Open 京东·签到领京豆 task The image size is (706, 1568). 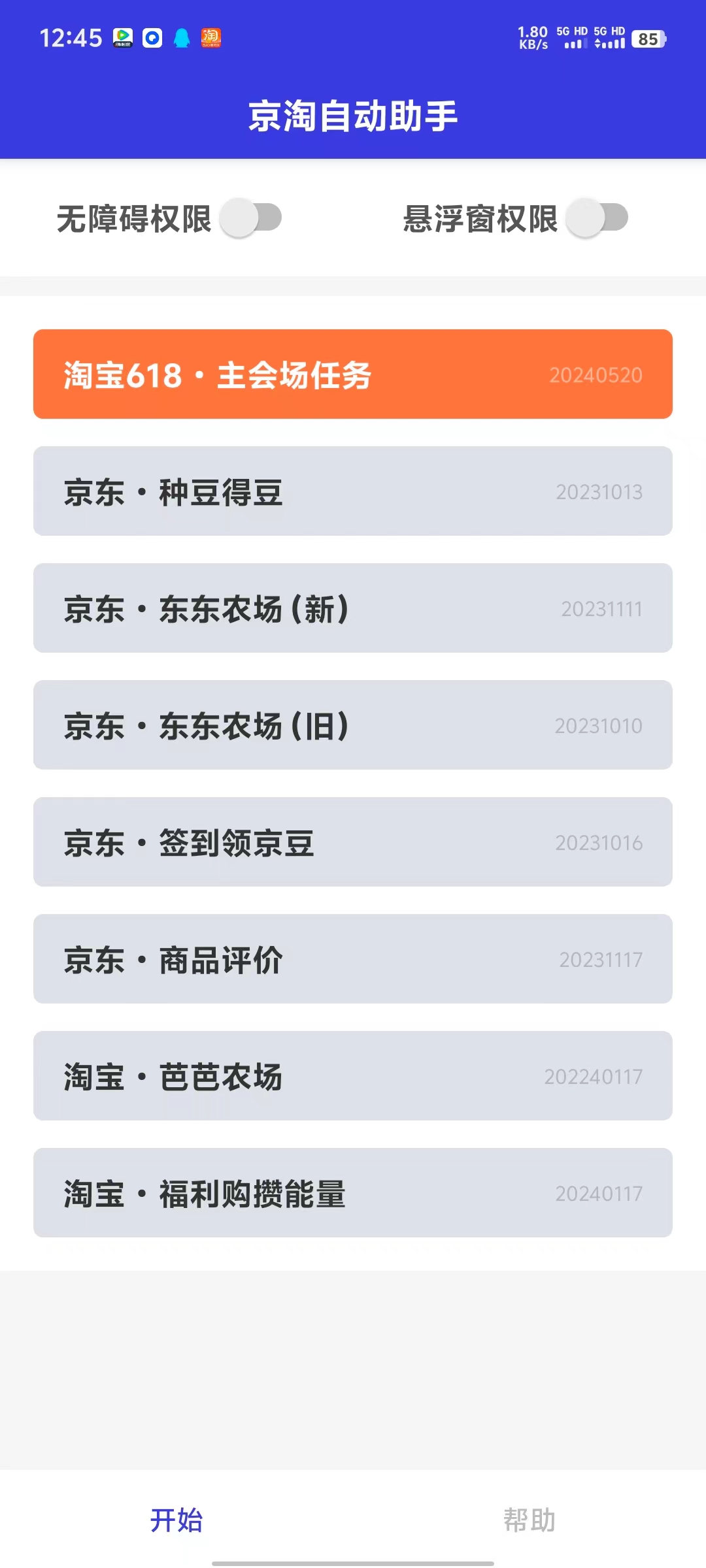(353, 842)
